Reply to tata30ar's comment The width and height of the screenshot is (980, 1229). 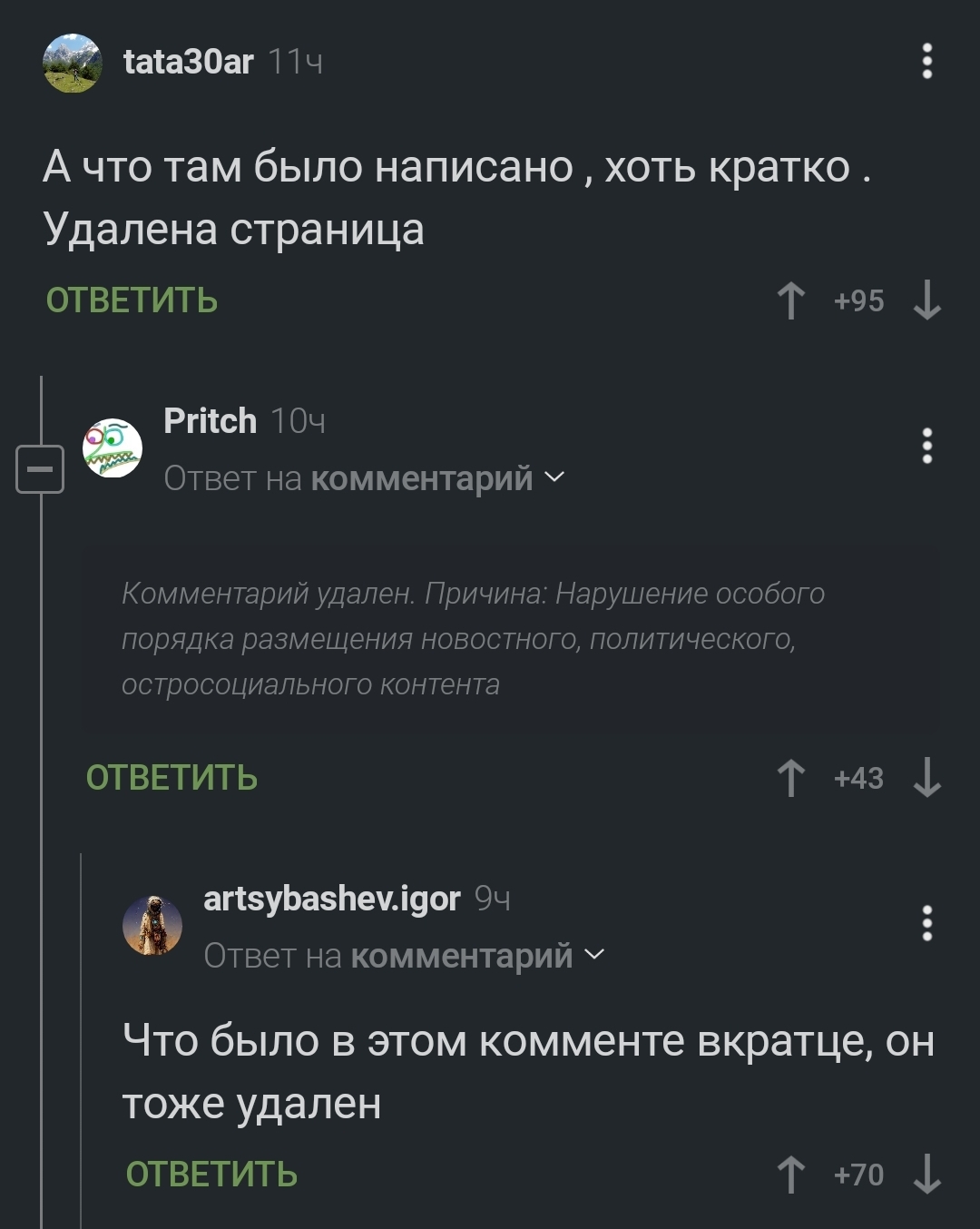pos(132,300)
